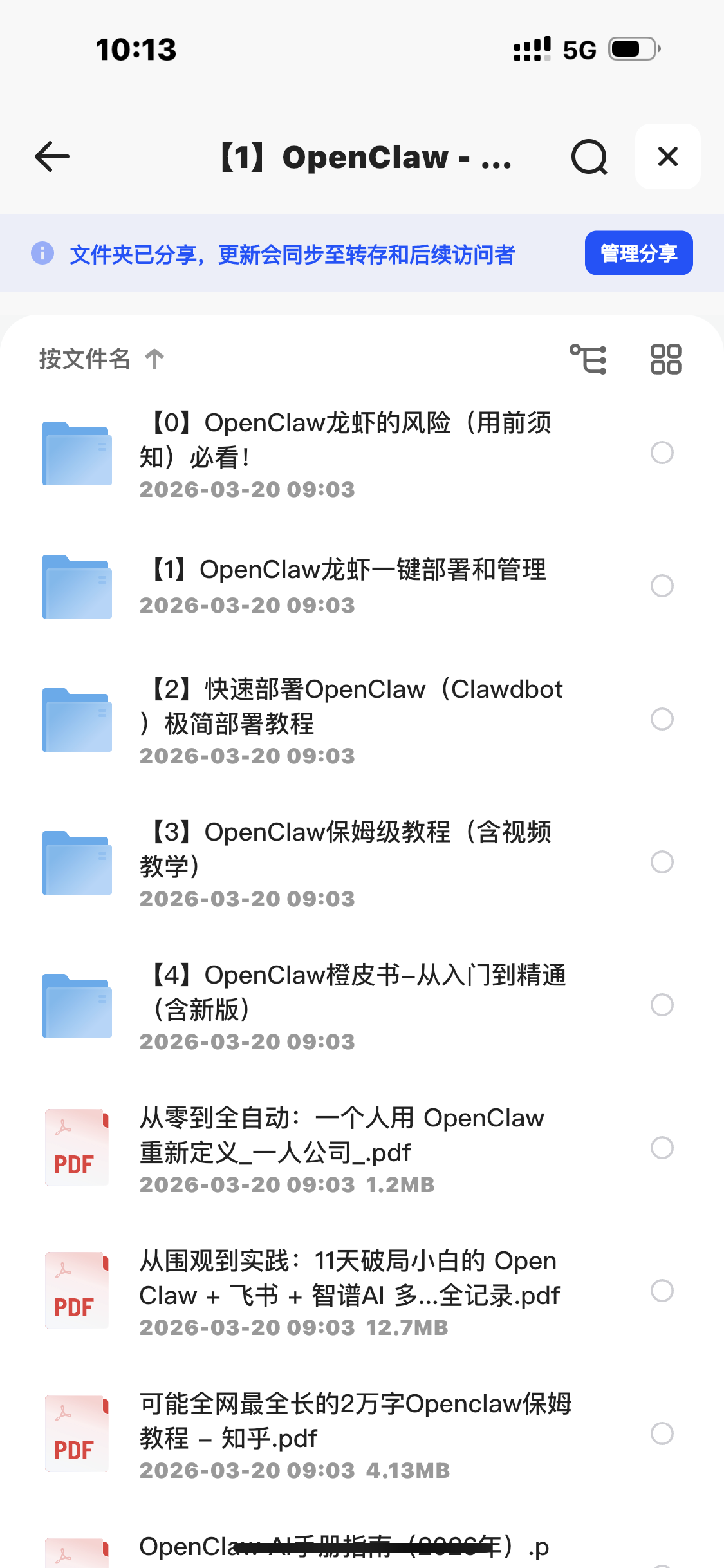
Task: Open the 从零到全自动 PDF file
Action: coord(342,1135)
